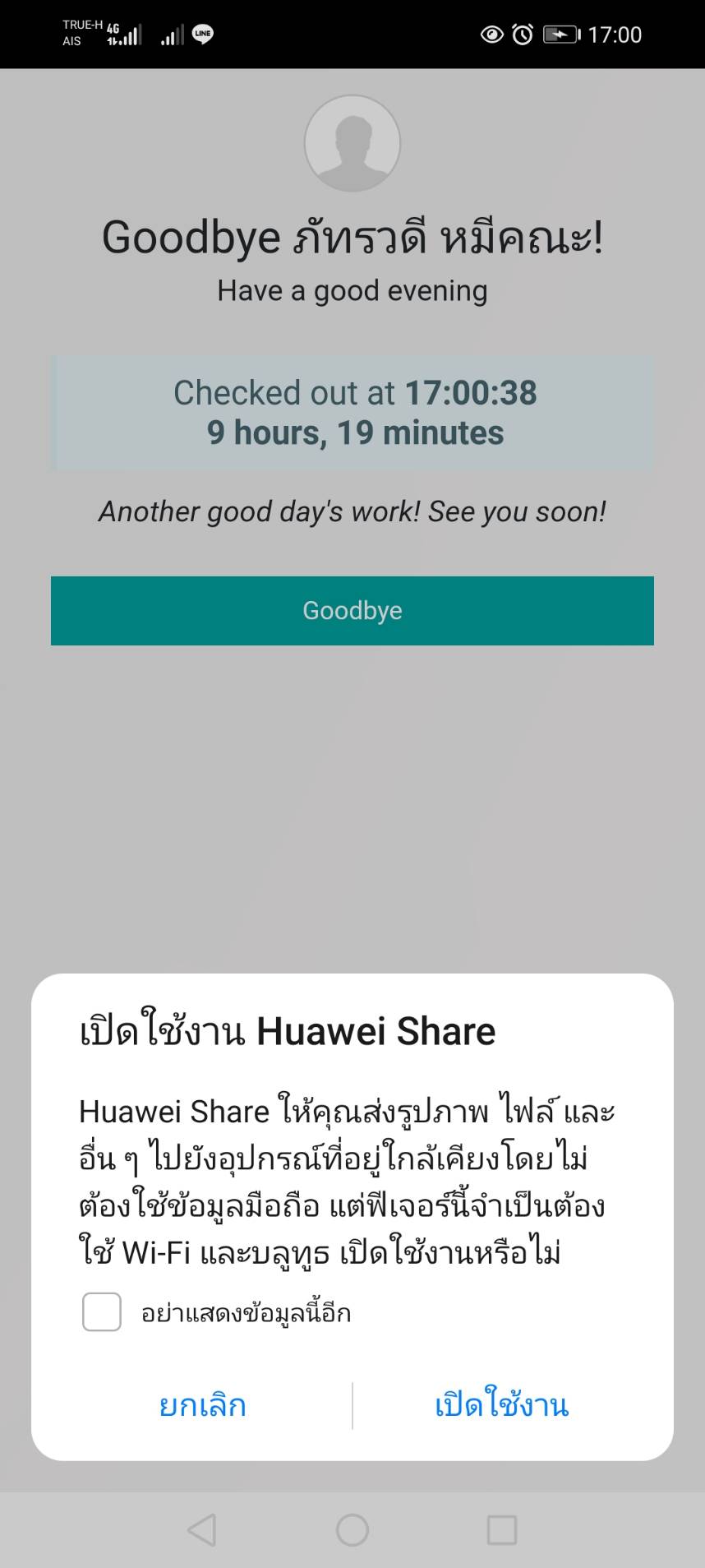The height and width of the screenshot is (1568, 705).
Task: Tap ยกเลิก to cancel Huawei Share
Action: point(202,1405)
